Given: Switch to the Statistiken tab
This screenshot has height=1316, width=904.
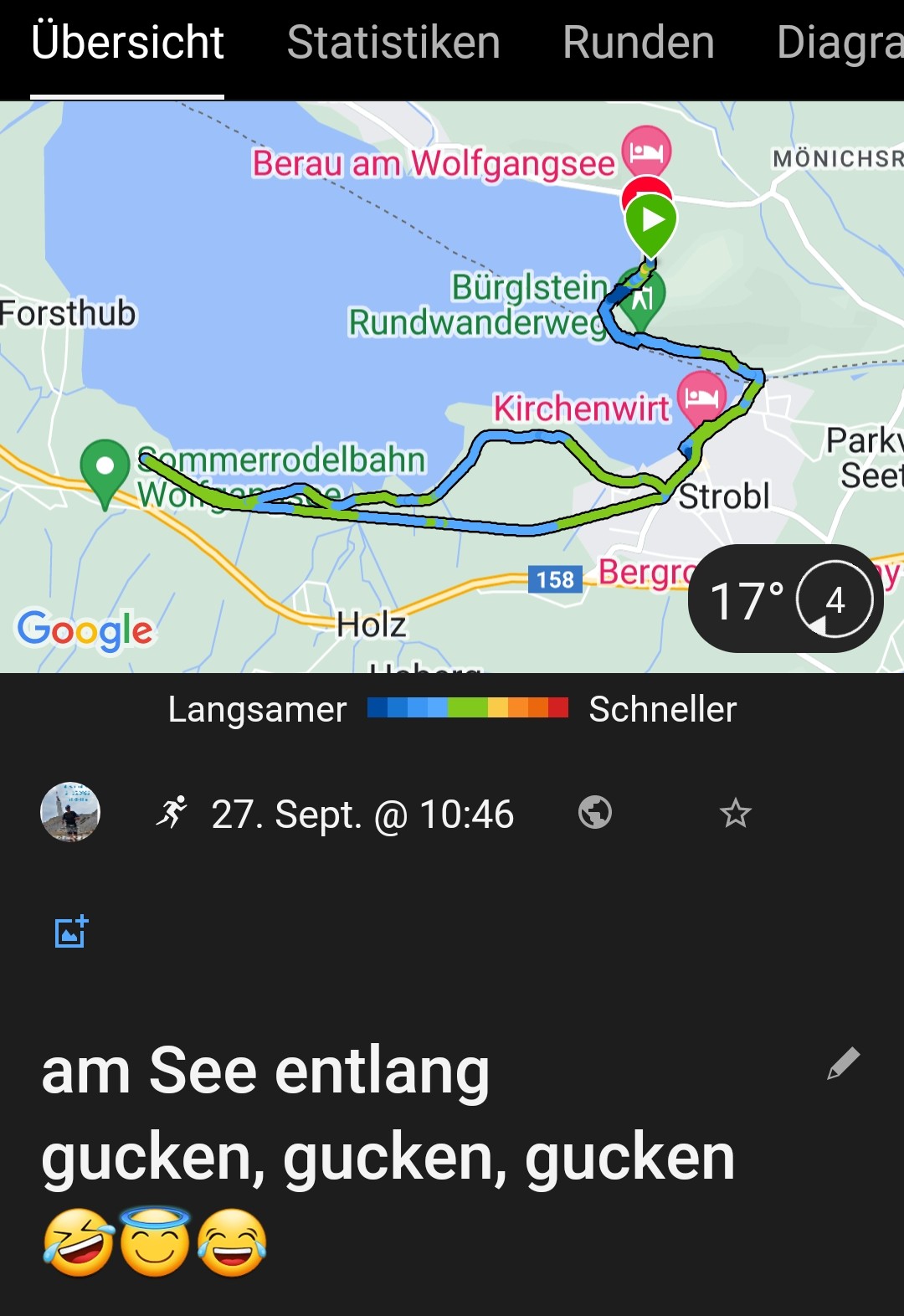Looking at the screenshot, I should coord(393,44).
